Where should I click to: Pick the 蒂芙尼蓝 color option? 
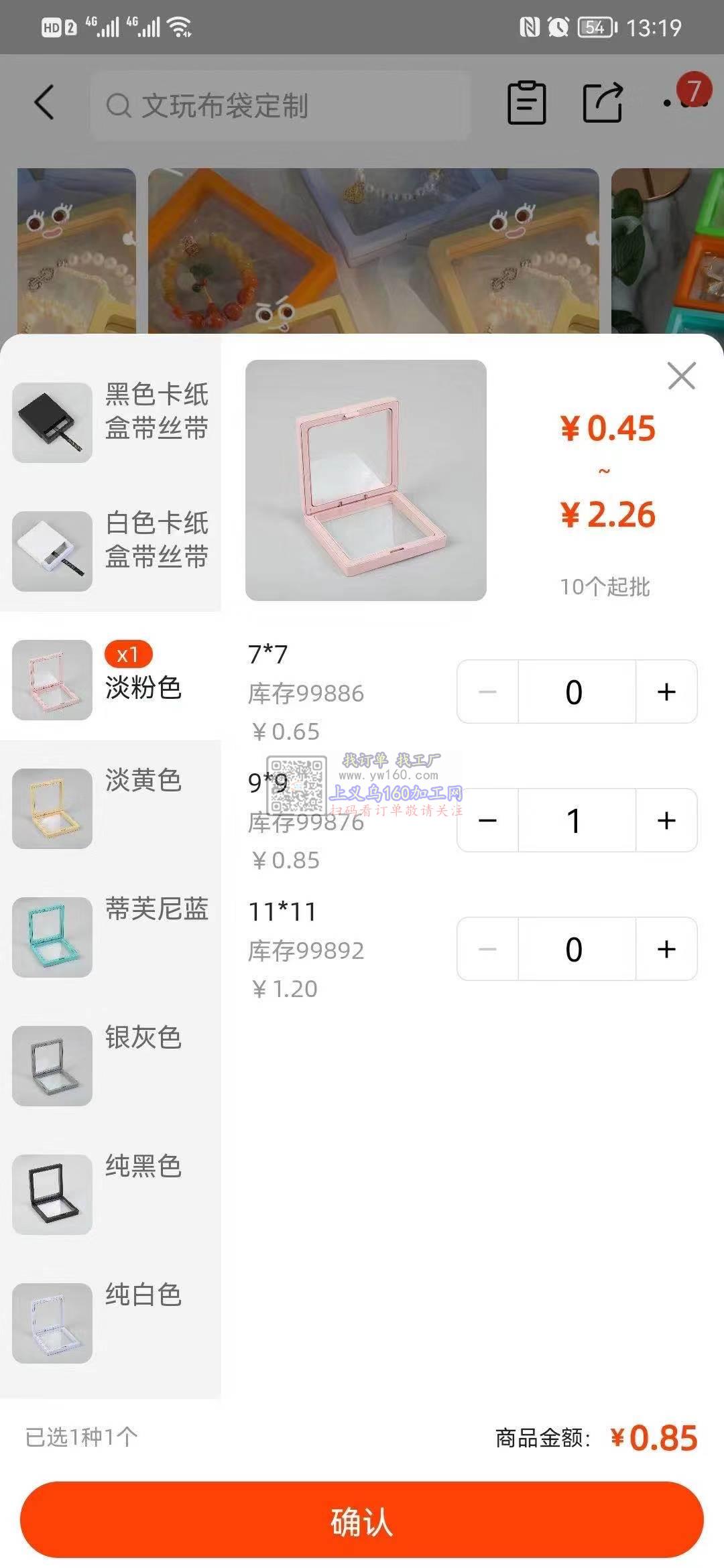(x=111, y=937)
